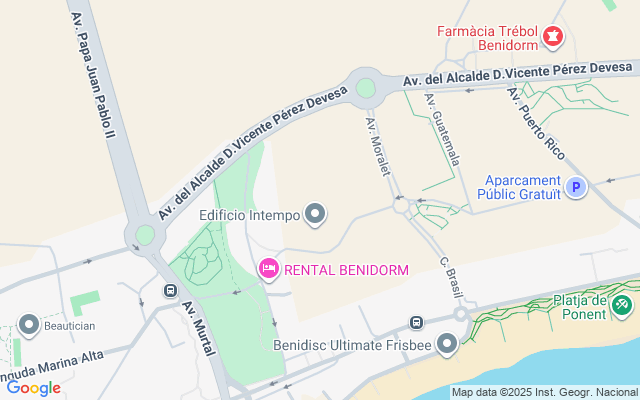This screenshot has height=400, width=640.
Task: Open the RENTAL BENIDORM lodging marker
Action: click(269, 269)
